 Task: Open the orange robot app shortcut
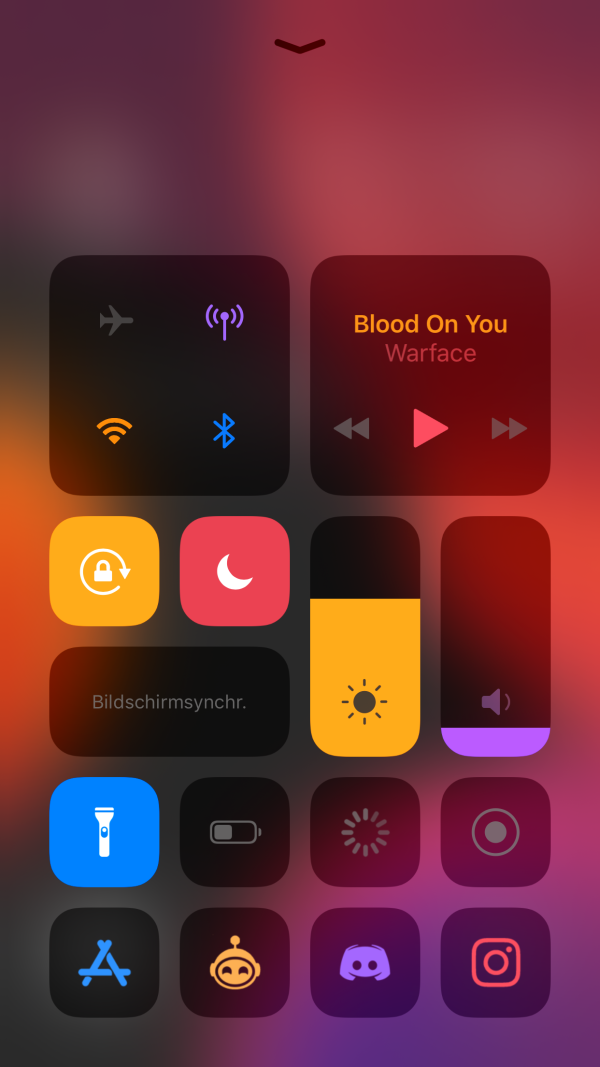[x=234, y=962]
